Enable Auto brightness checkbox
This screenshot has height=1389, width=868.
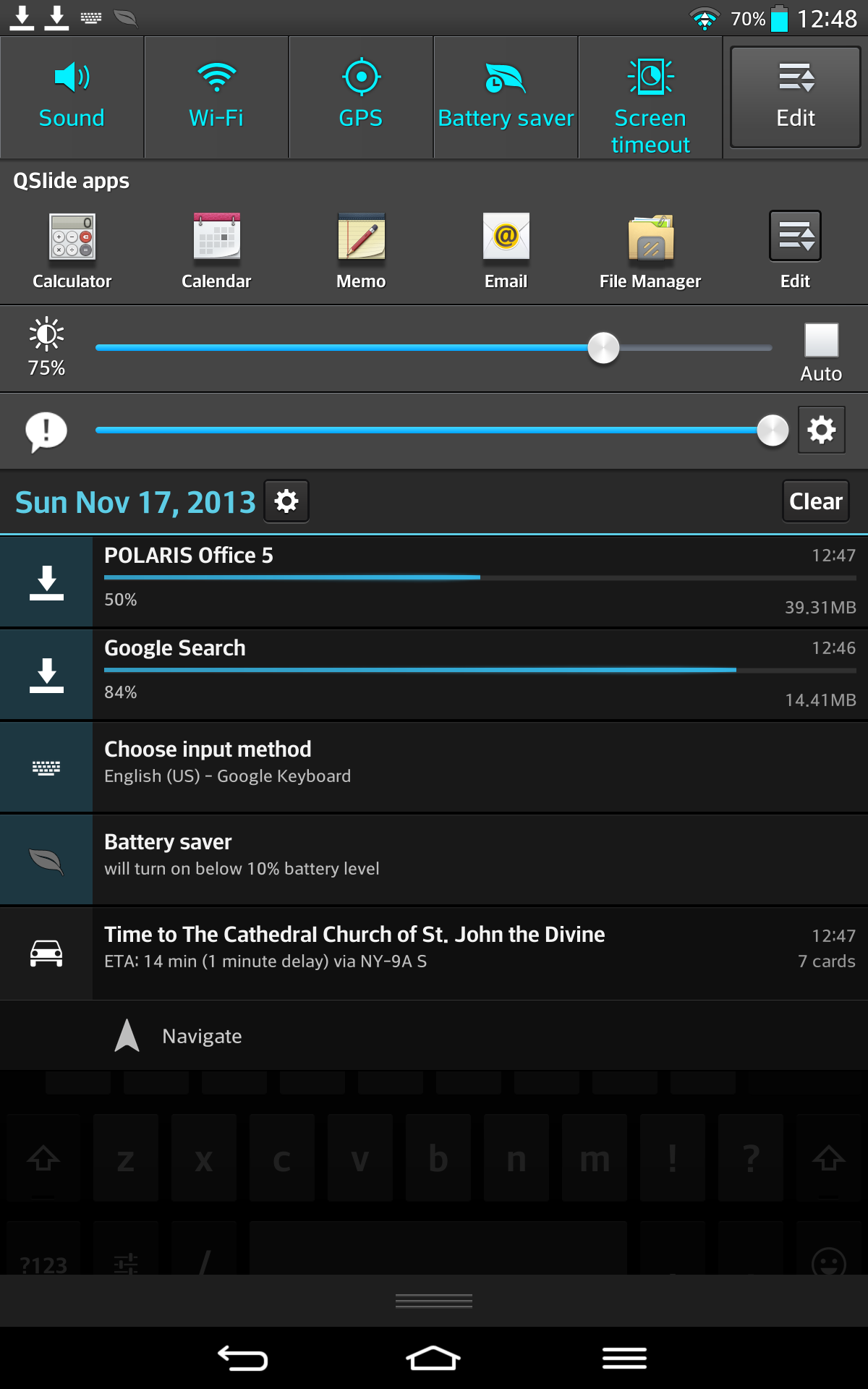[x=821, y=340]
